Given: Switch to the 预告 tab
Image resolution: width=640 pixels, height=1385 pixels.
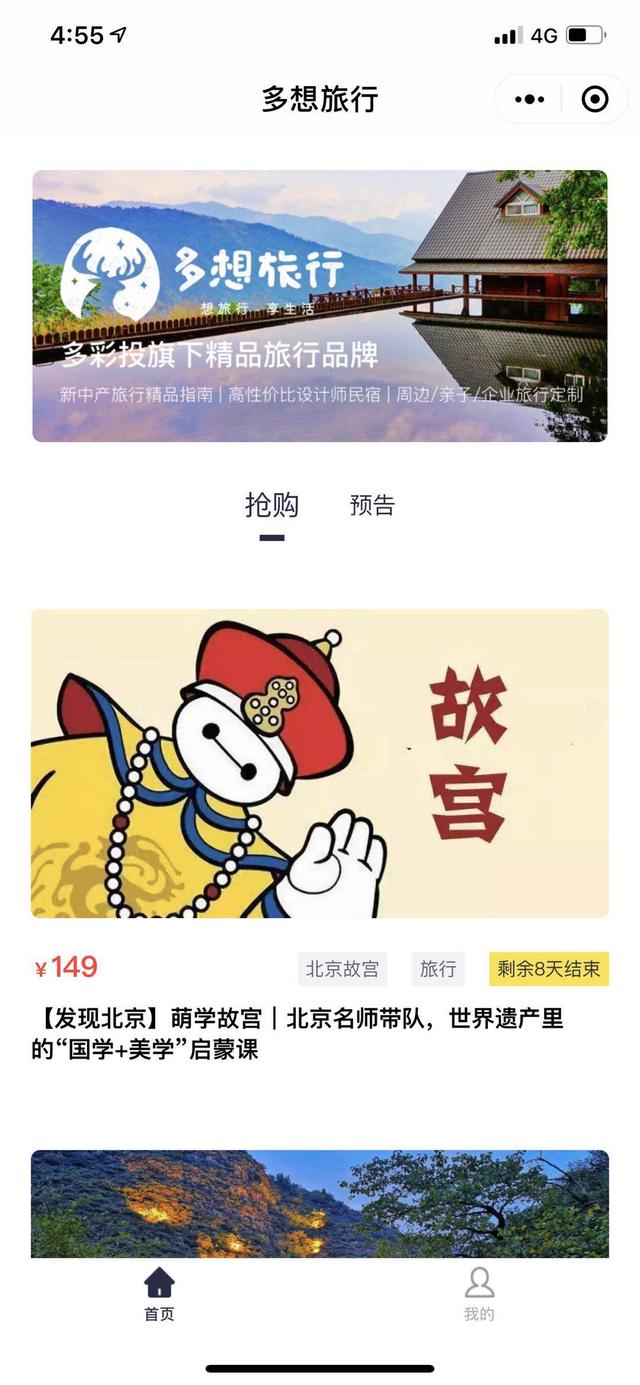Looking at the screenshot, I should pos(372,506).
